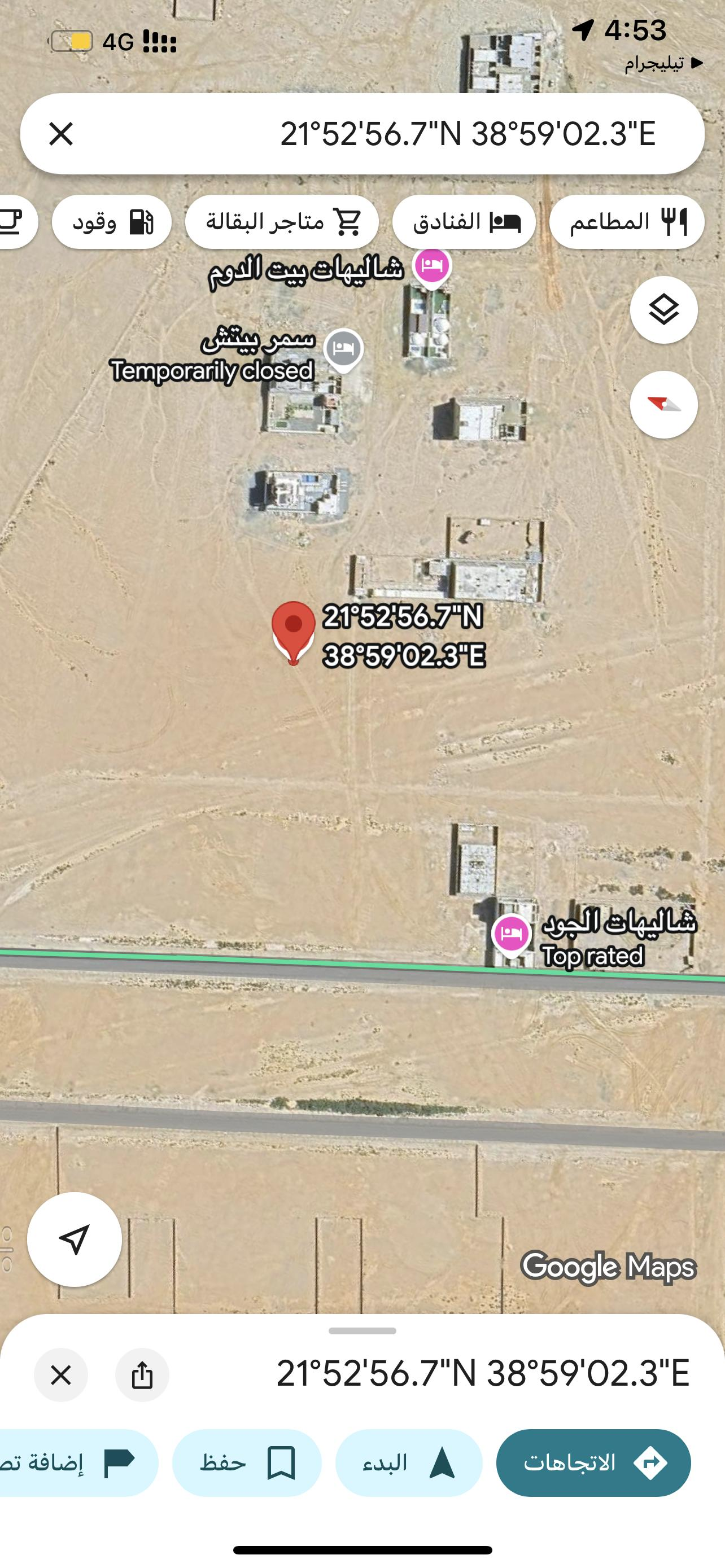This screenshot has width=725, height=1568.
Task: Choose the وقود fuel chip
Action: 112,222
